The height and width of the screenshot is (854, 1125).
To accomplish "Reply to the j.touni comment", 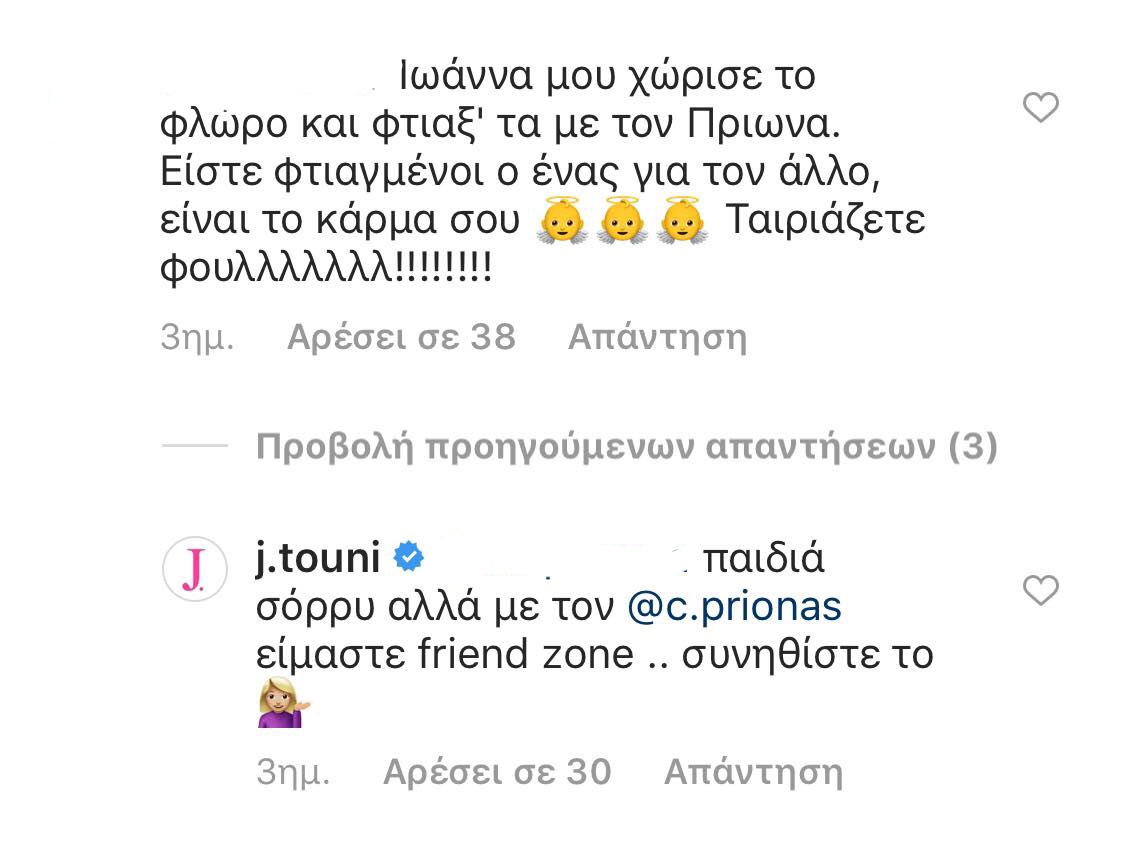I will [753, 772].
